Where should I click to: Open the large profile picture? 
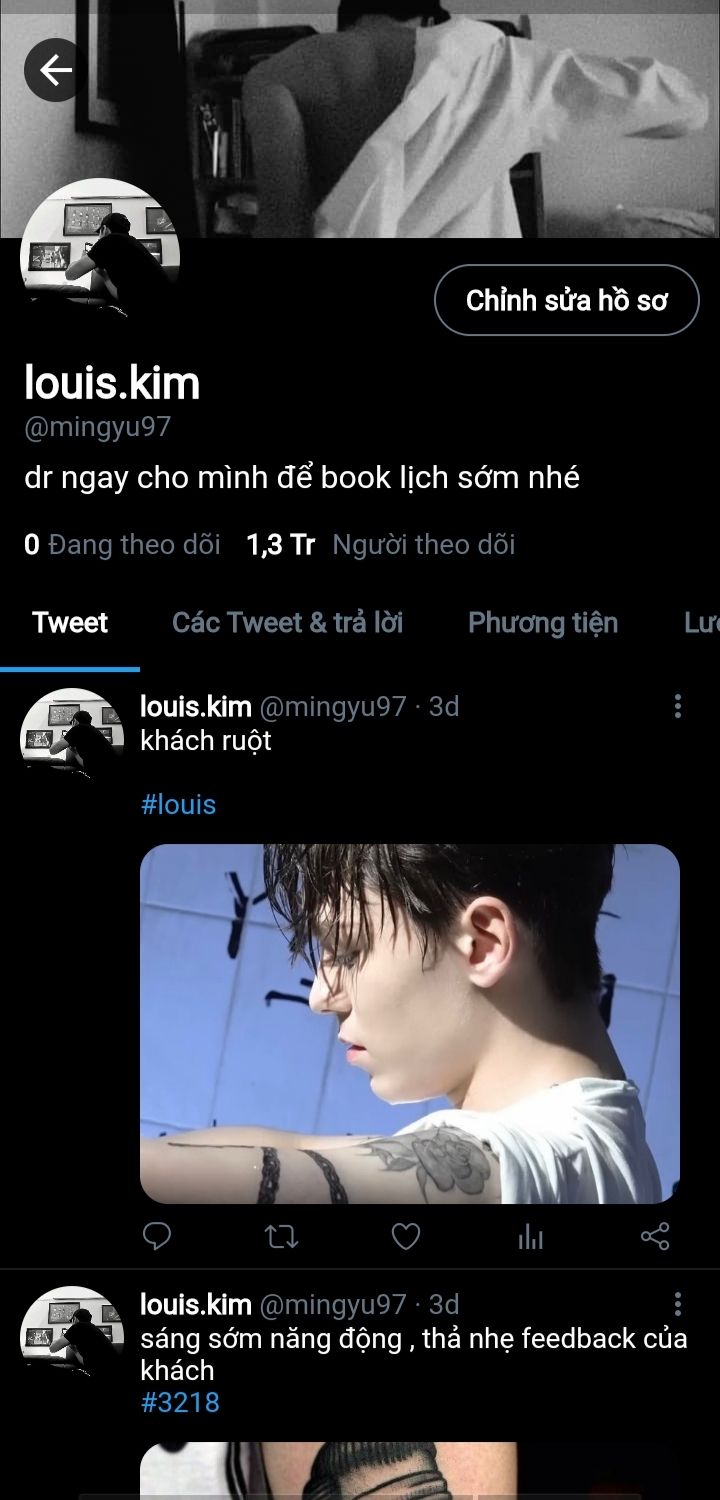(99, 258)
